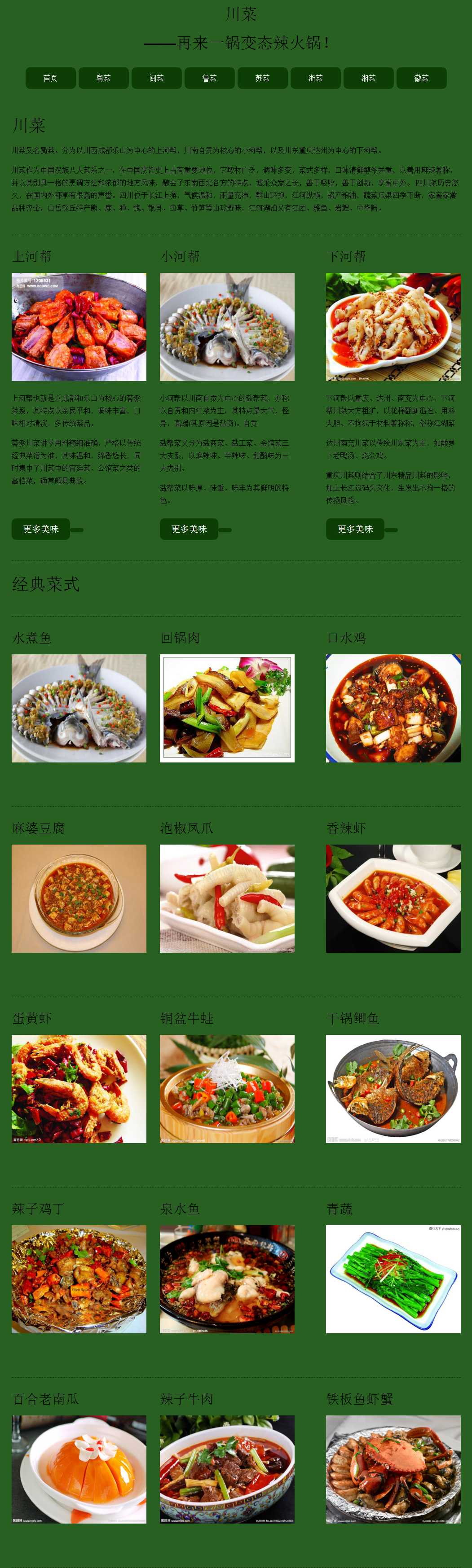Open the 苏菜 cuisine page
The image size is (472, 1568).
pyautogui.click(x=262, y=78)
